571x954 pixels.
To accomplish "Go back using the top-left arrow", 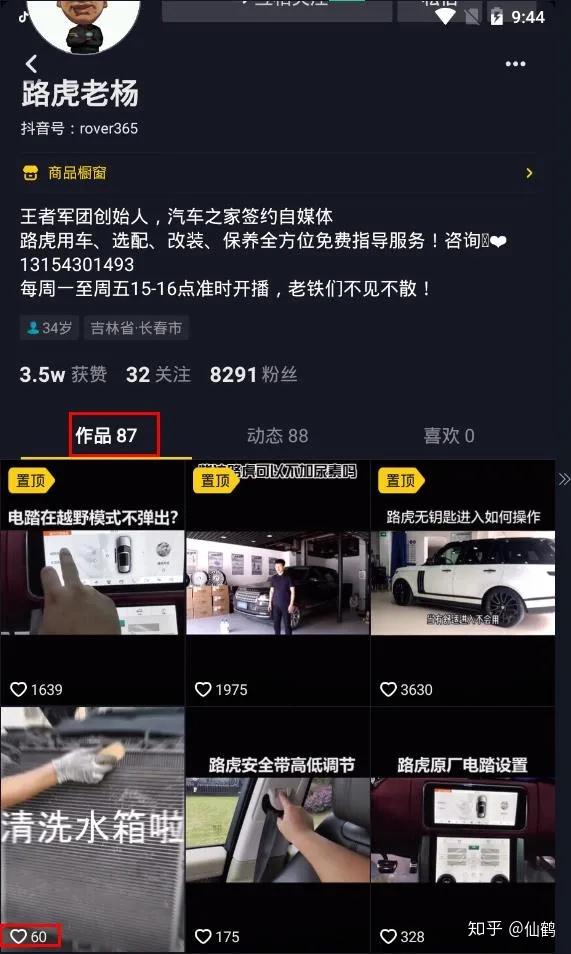I will pos(32,64).
